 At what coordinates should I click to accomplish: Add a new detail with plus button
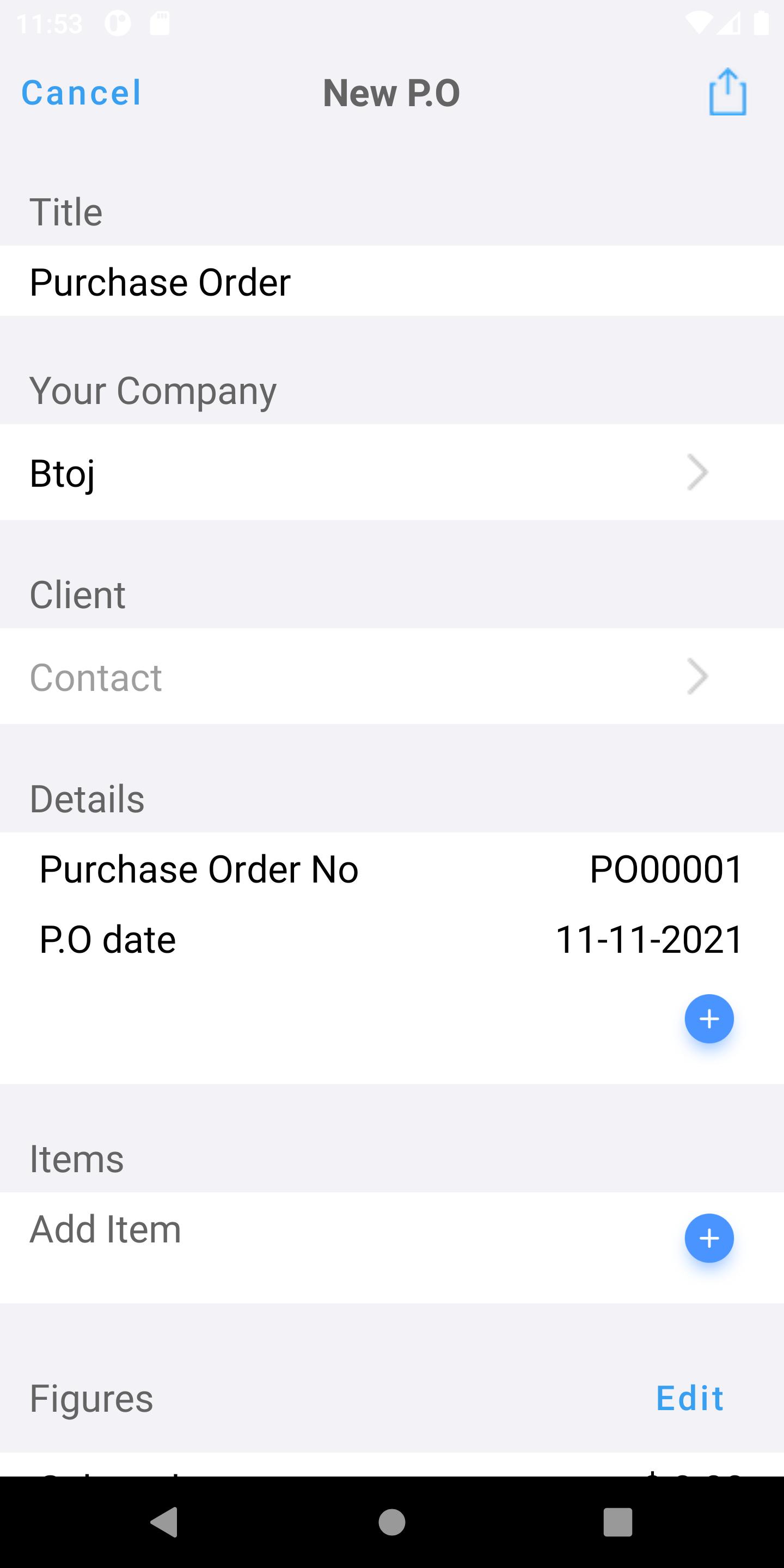tap(708, 1019)
